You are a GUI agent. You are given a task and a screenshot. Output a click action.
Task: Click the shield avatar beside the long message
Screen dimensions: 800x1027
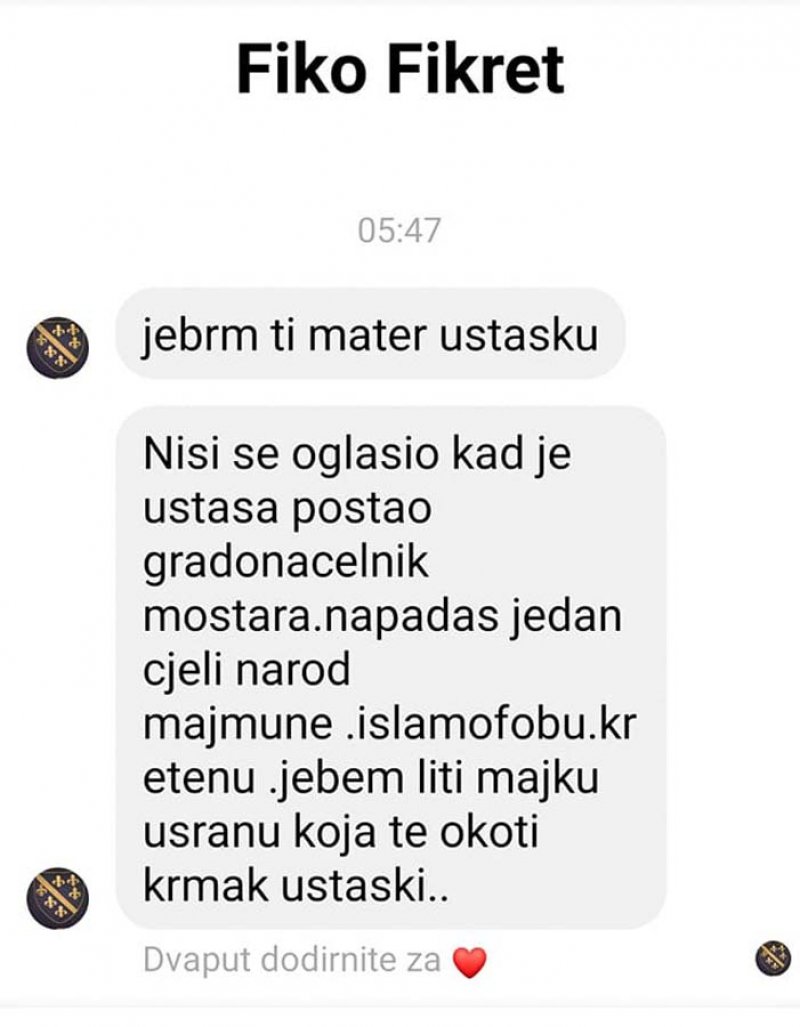coord(55,890)
